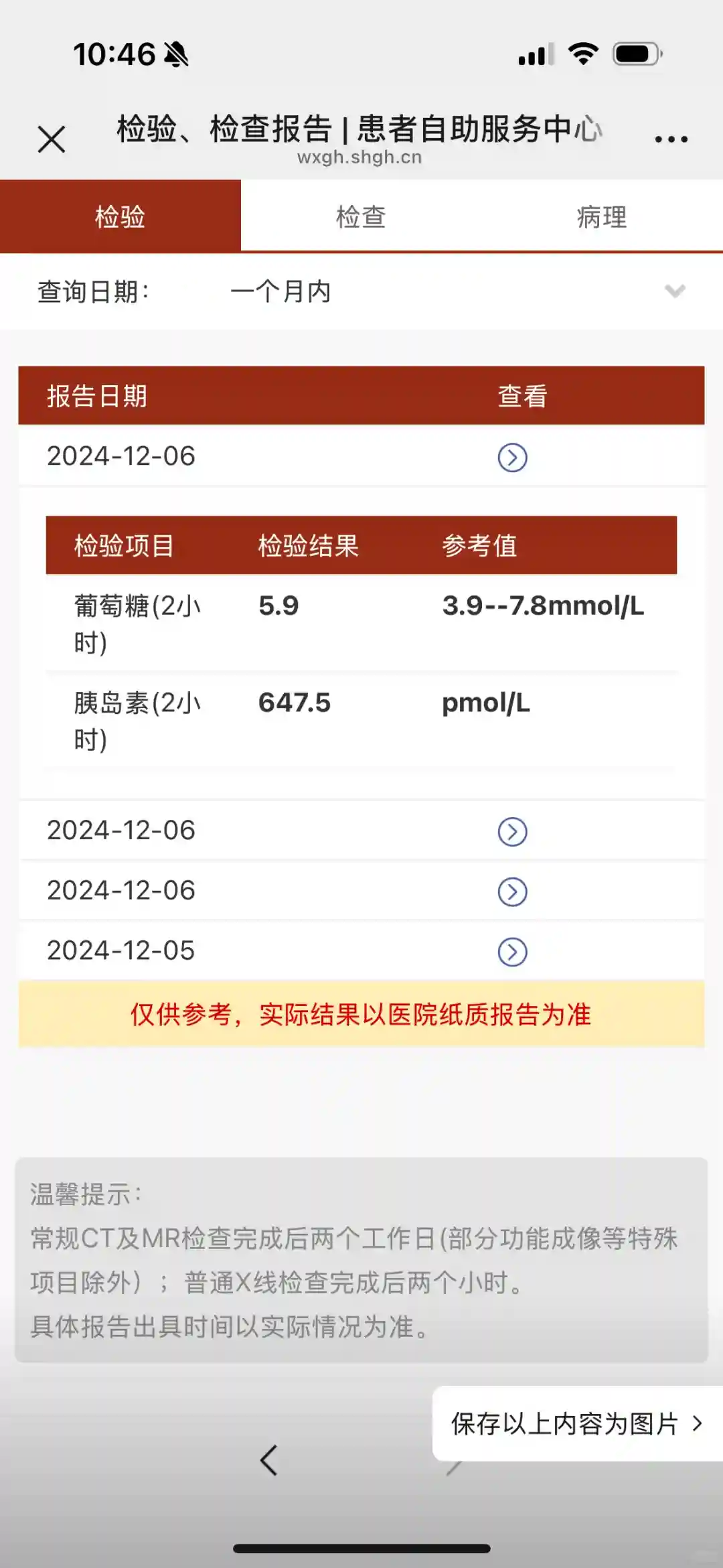Select the 检验 tab
The width and height of the screenshot is (723, 1568).
120,216
